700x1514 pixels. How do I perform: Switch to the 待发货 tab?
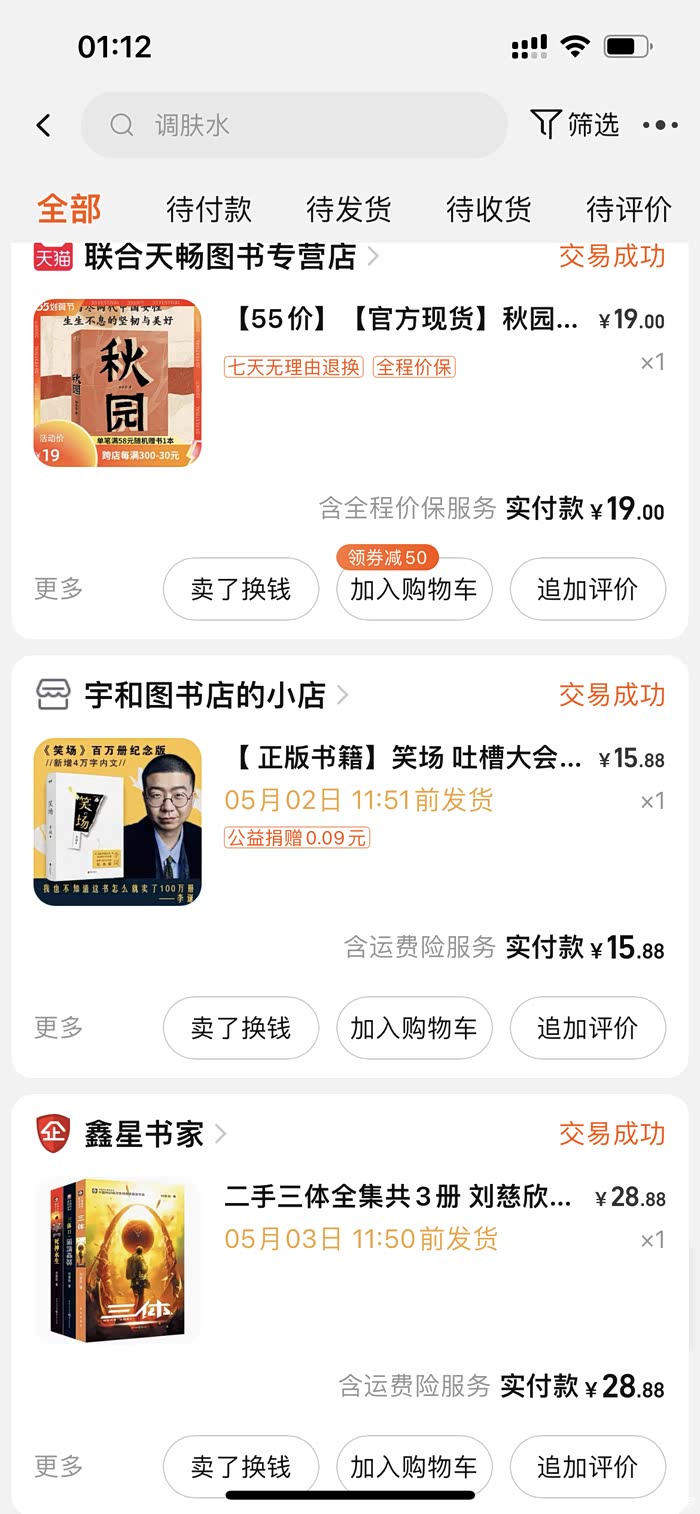(348, 210)
